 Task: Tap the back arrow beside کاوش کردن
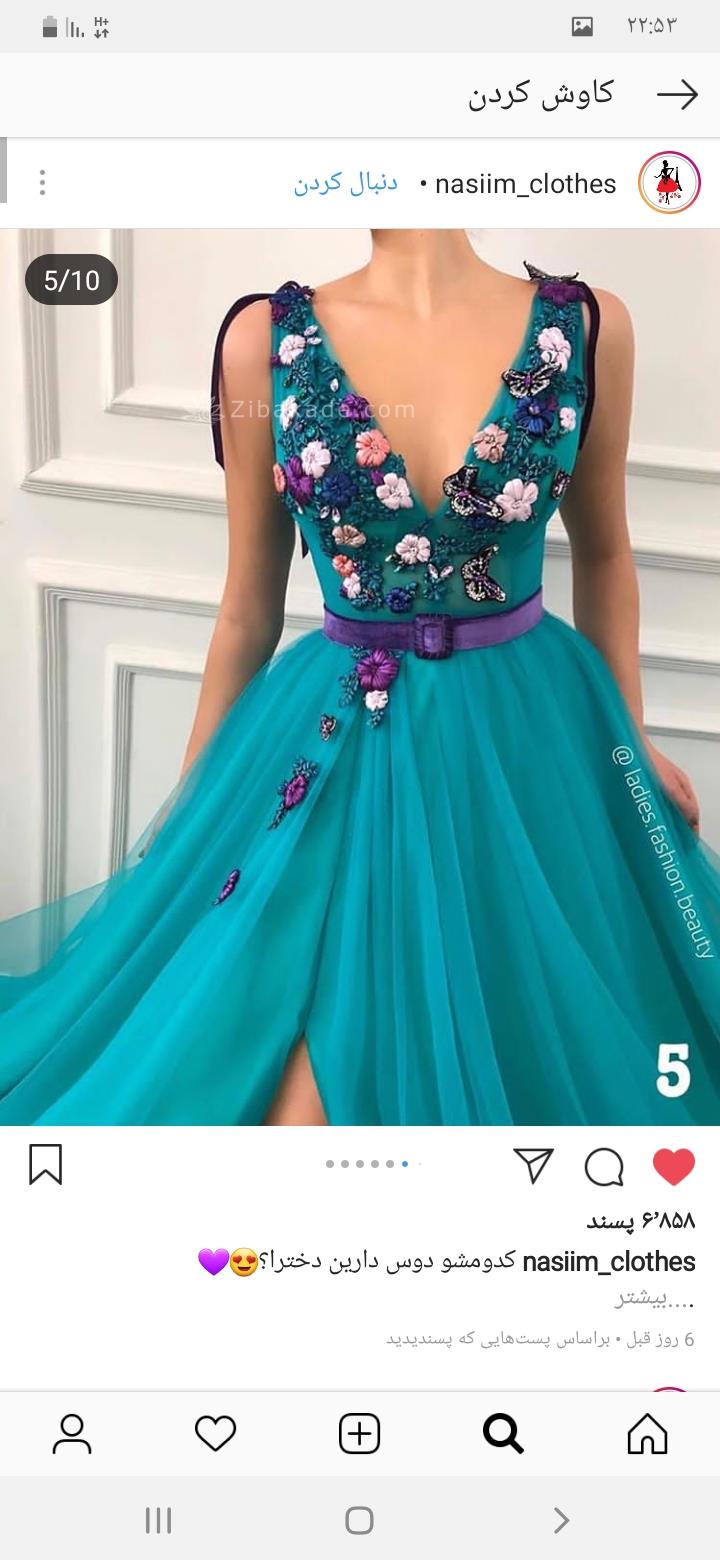click(677, 95)
